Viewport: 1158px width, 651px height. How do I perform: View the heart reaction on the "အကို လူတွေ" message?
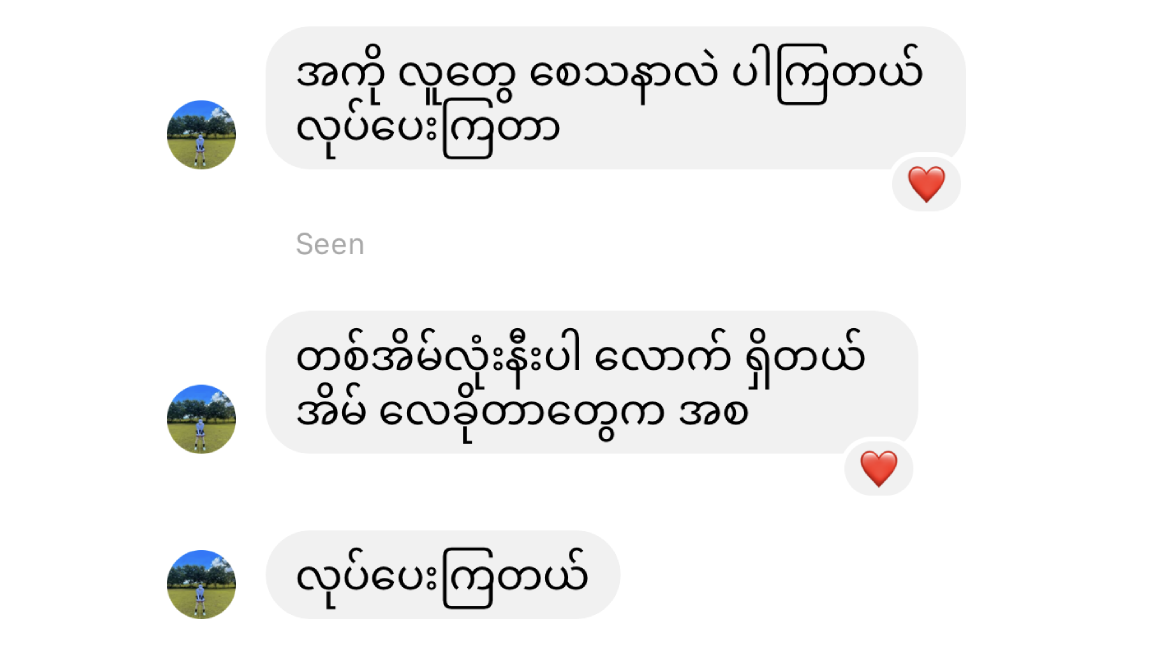coord(926,185)
